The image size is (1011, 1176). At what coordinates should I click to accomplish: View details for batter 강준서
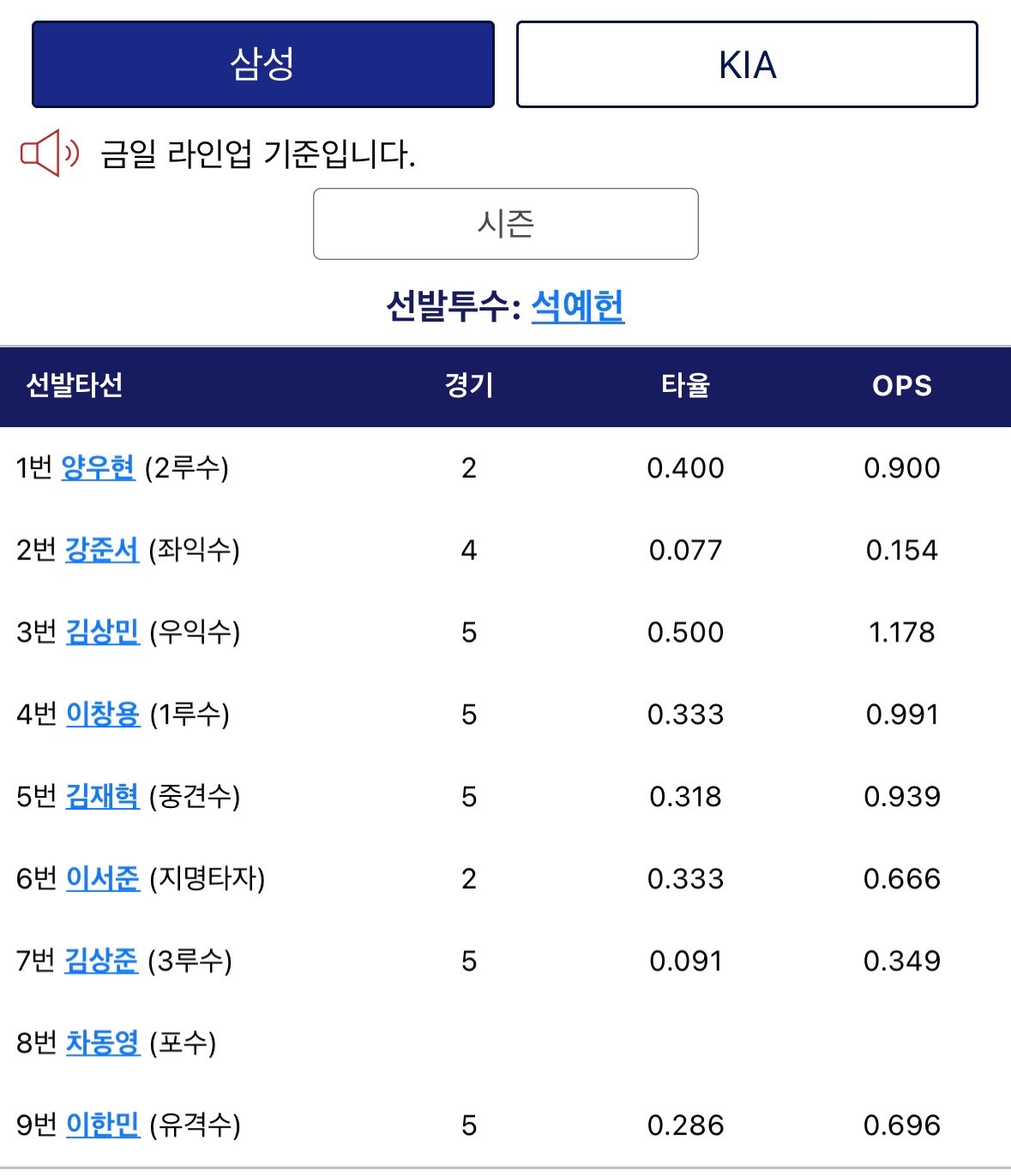click(101, 550)
